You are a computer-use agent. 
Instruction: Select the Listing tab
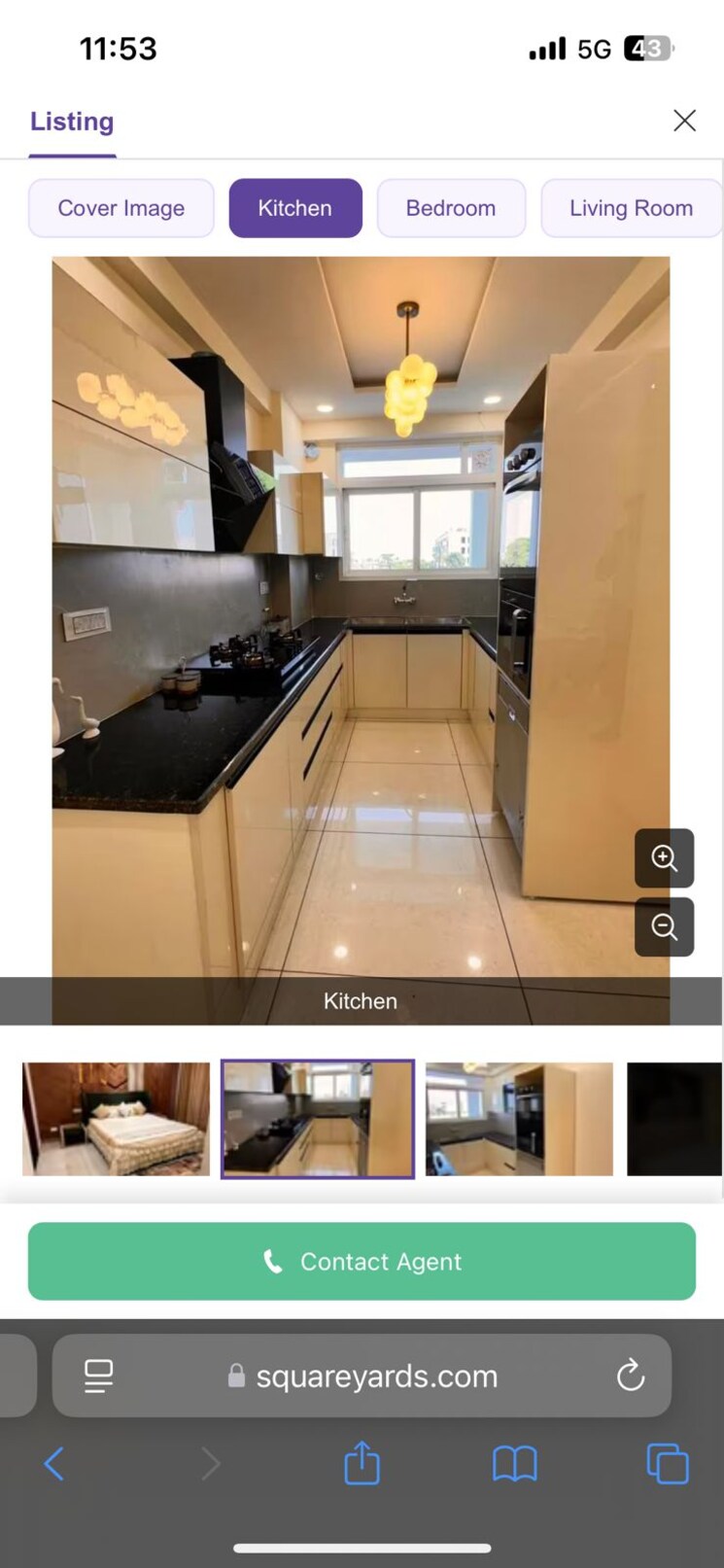point(72,121)
